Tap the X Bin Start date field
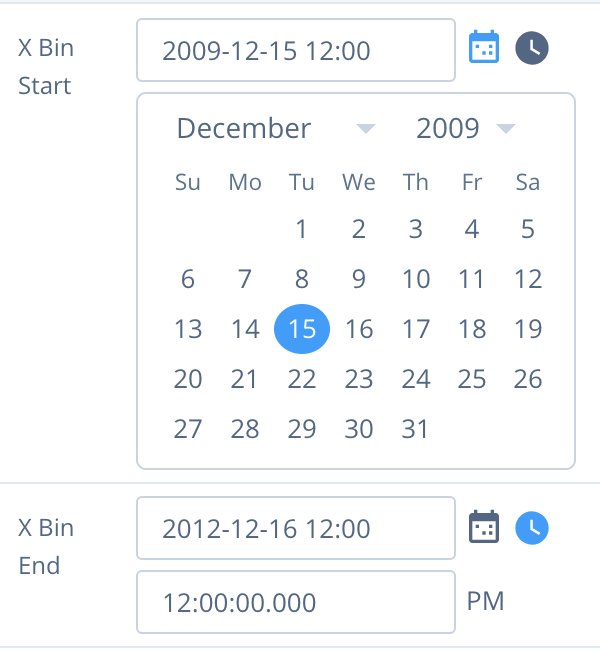600x652 pixels. 296,50
